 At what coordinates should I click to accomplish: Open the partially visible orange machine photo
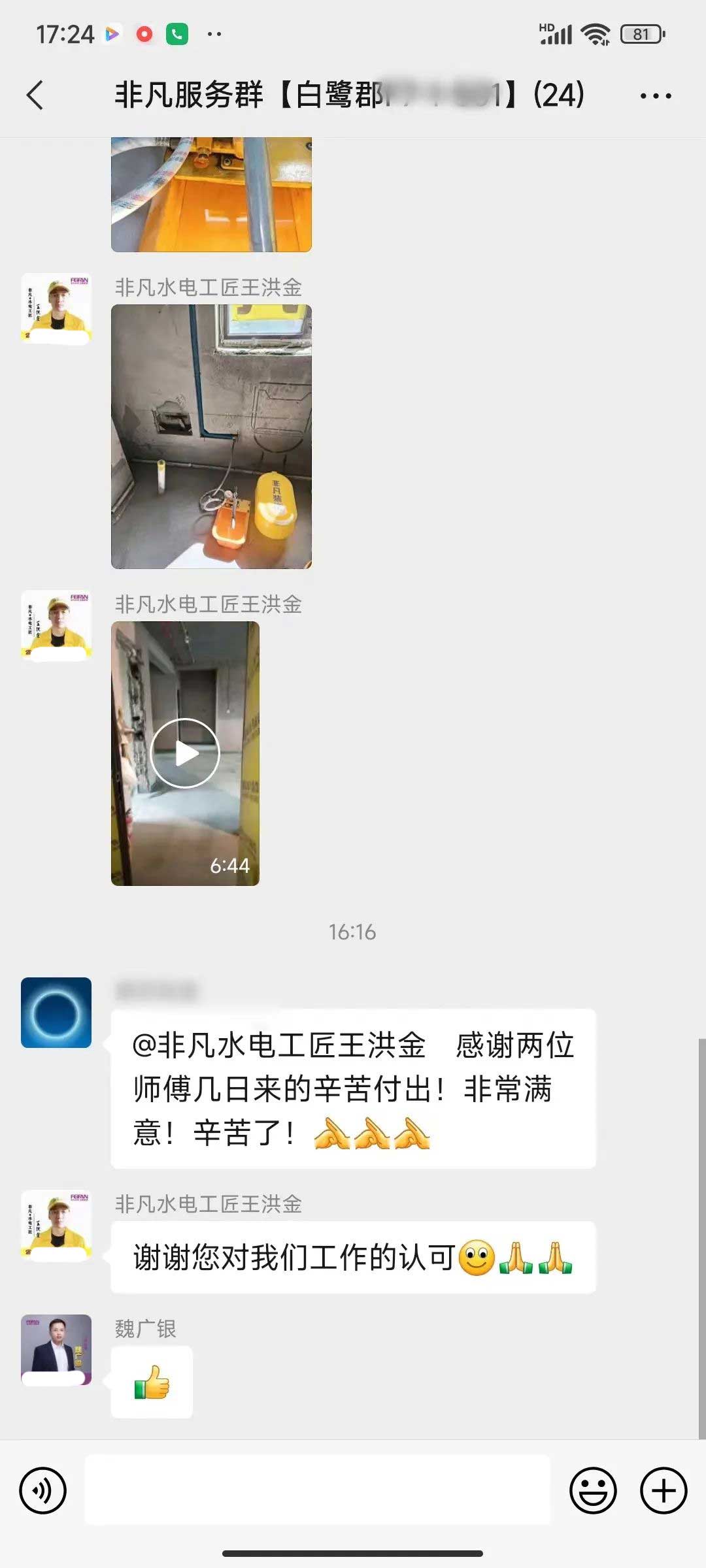(211, 195)
